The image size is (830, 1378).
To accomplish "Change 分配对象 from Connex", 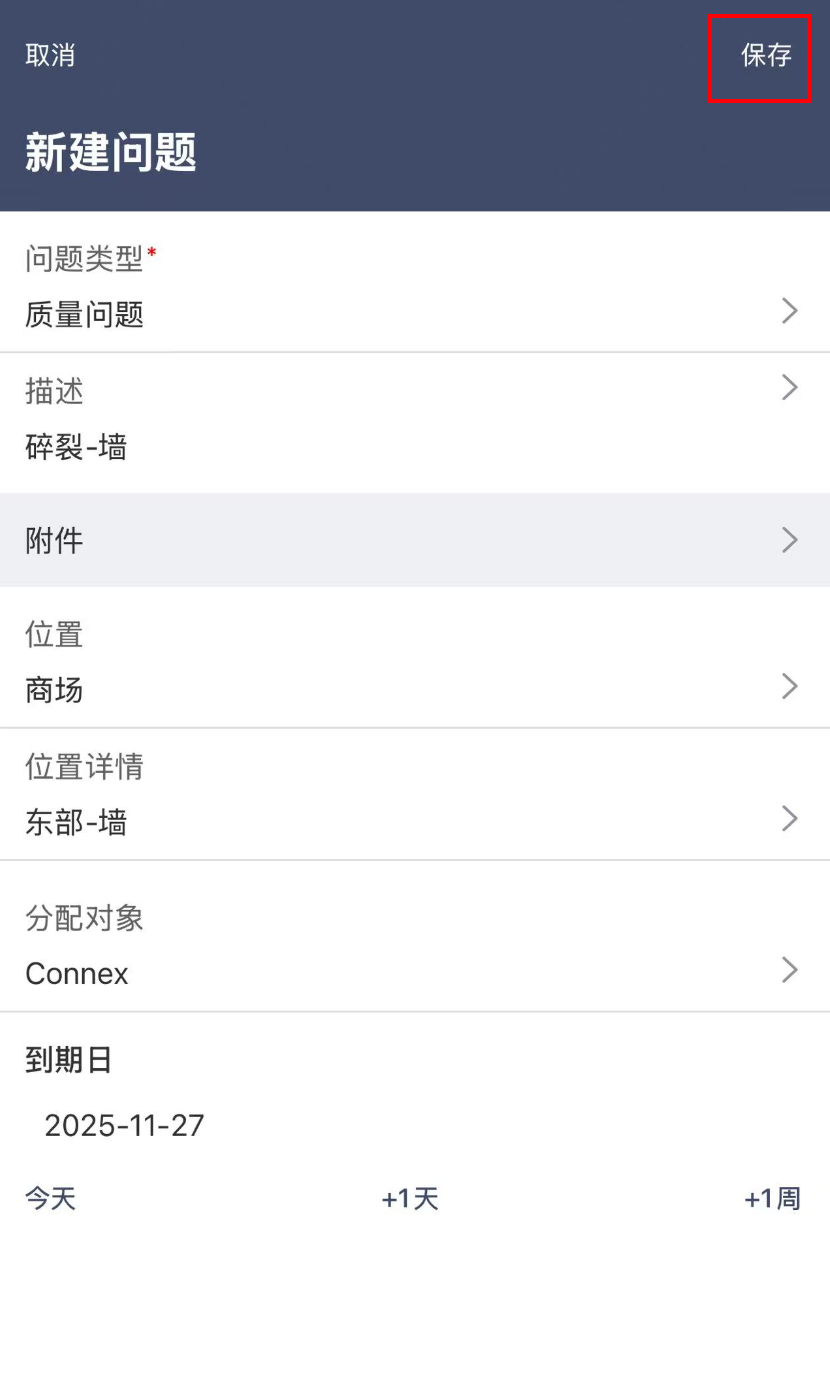I will coord(414,947).
